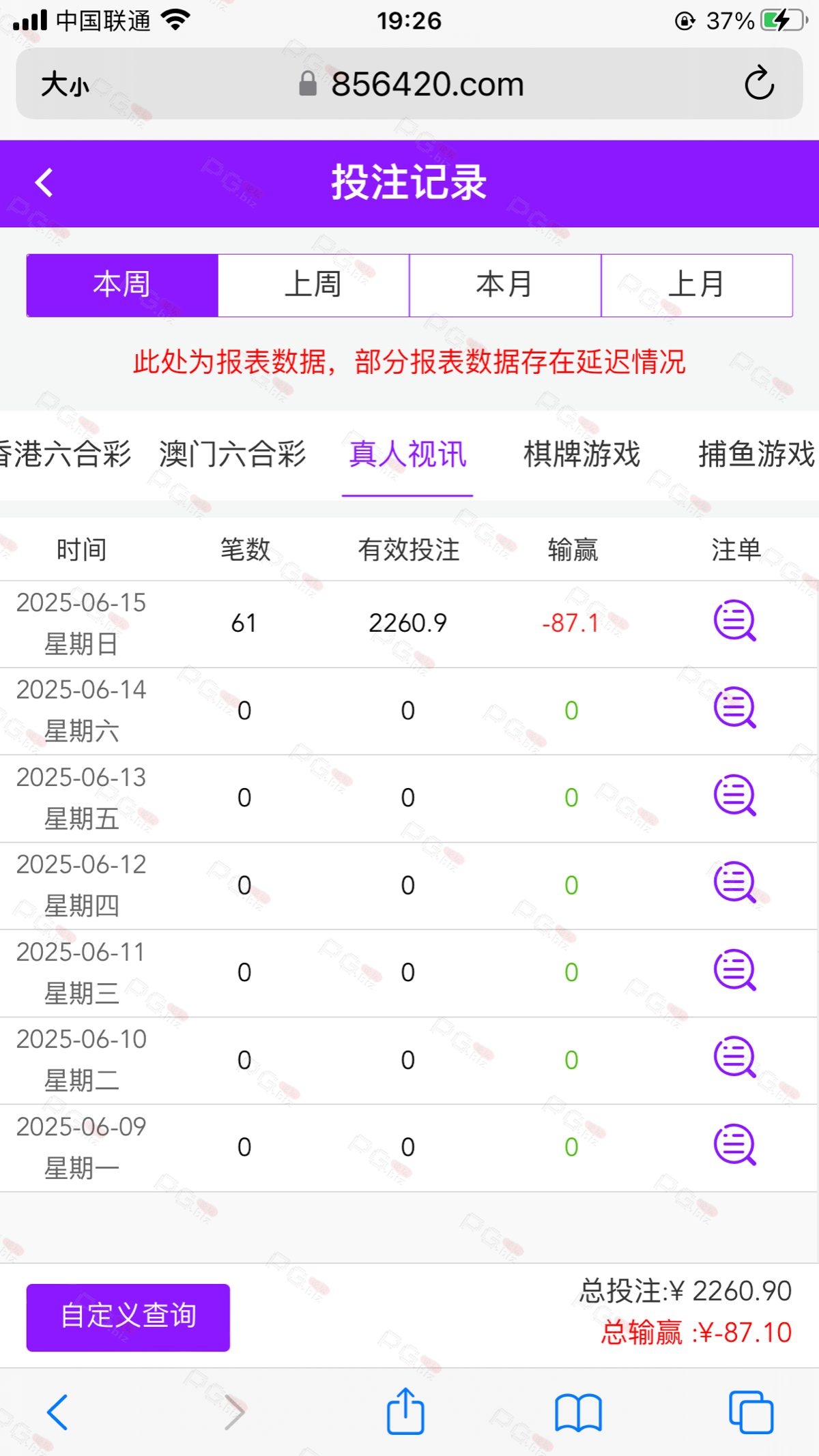The width and height of the screenshot is (819, 1456).
Task: Tap the 856420.com address bar
Action: tap(427, 83)
